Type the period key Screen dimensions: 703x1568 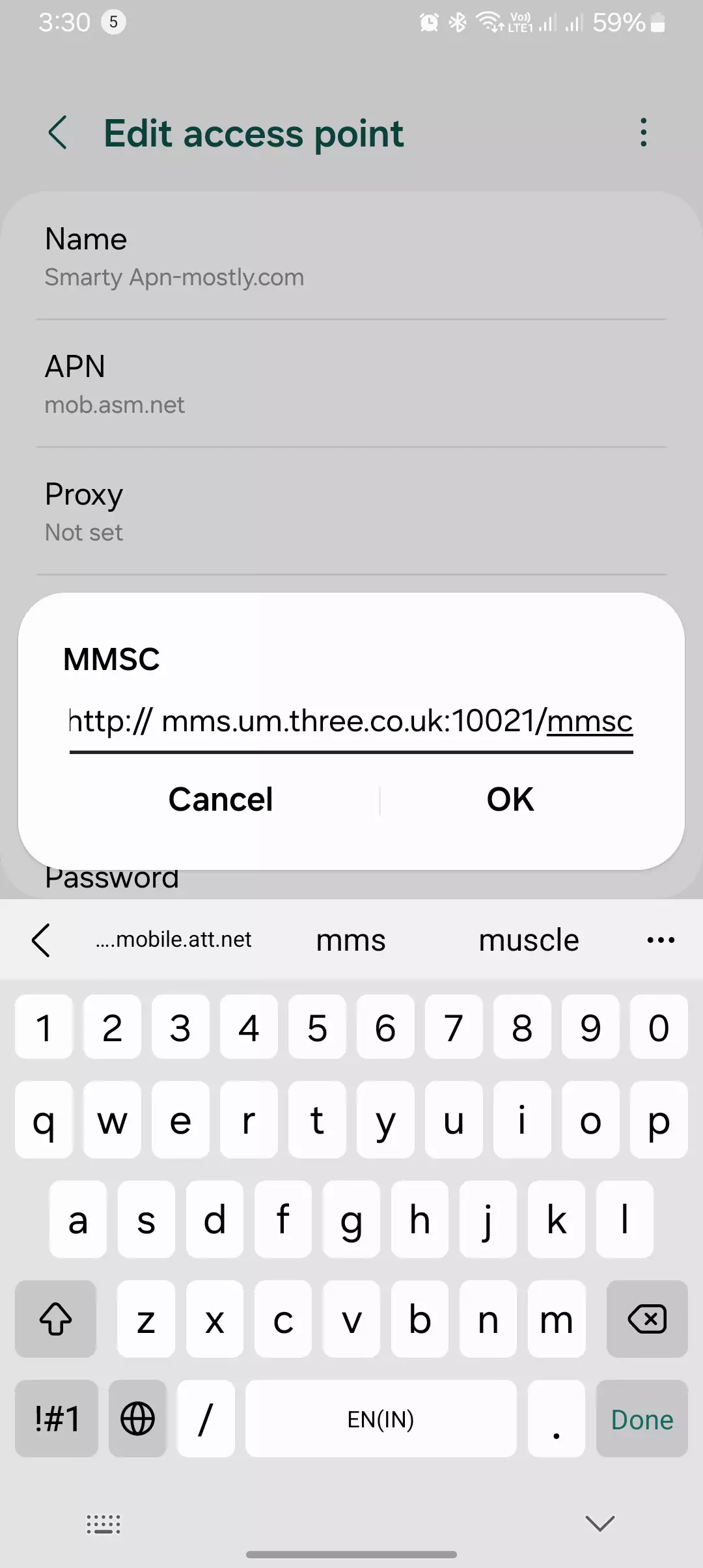556,1420
